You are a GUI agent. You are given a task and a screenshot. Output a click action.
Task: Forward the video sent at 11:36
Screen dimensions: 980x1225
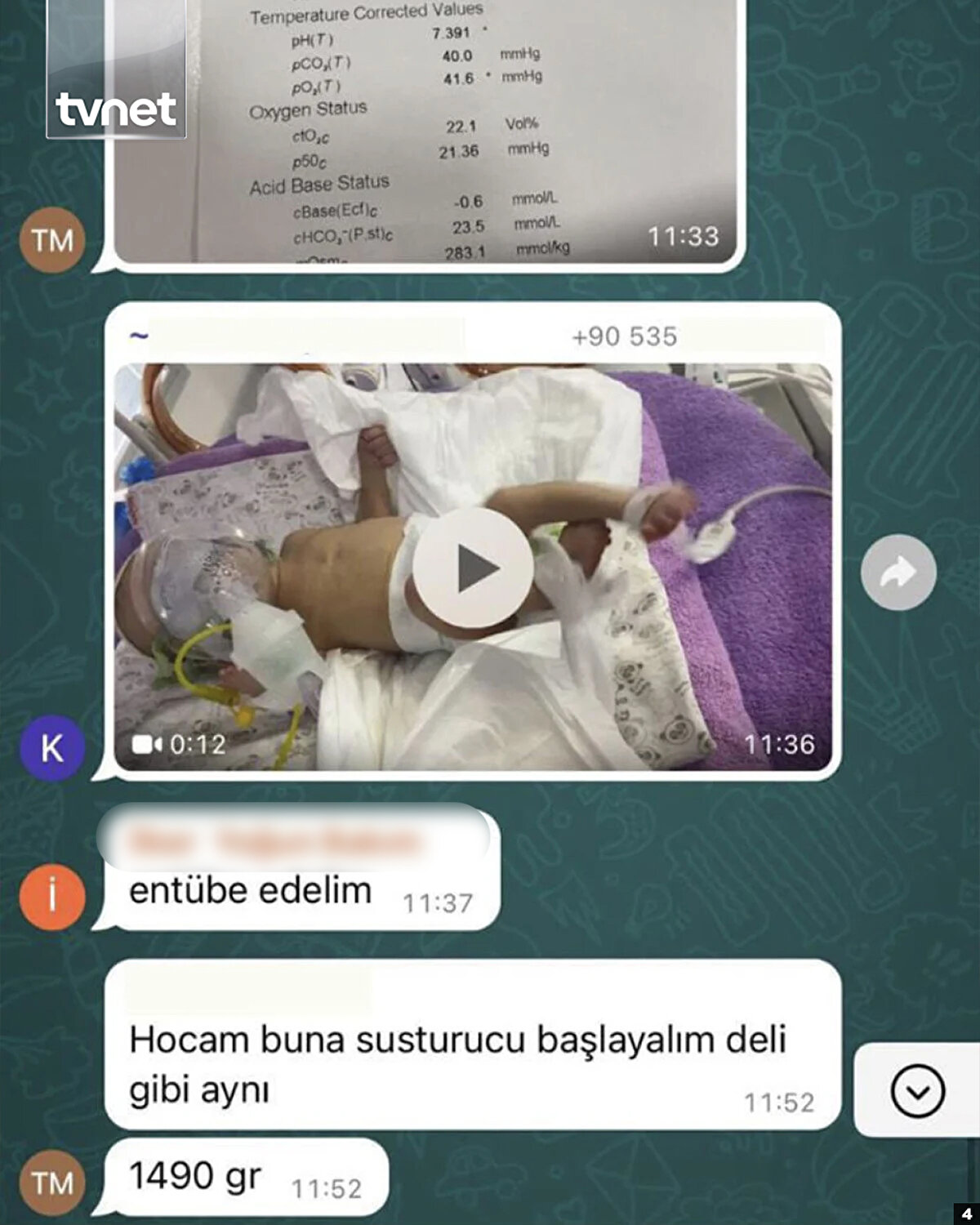pos(898,572)
